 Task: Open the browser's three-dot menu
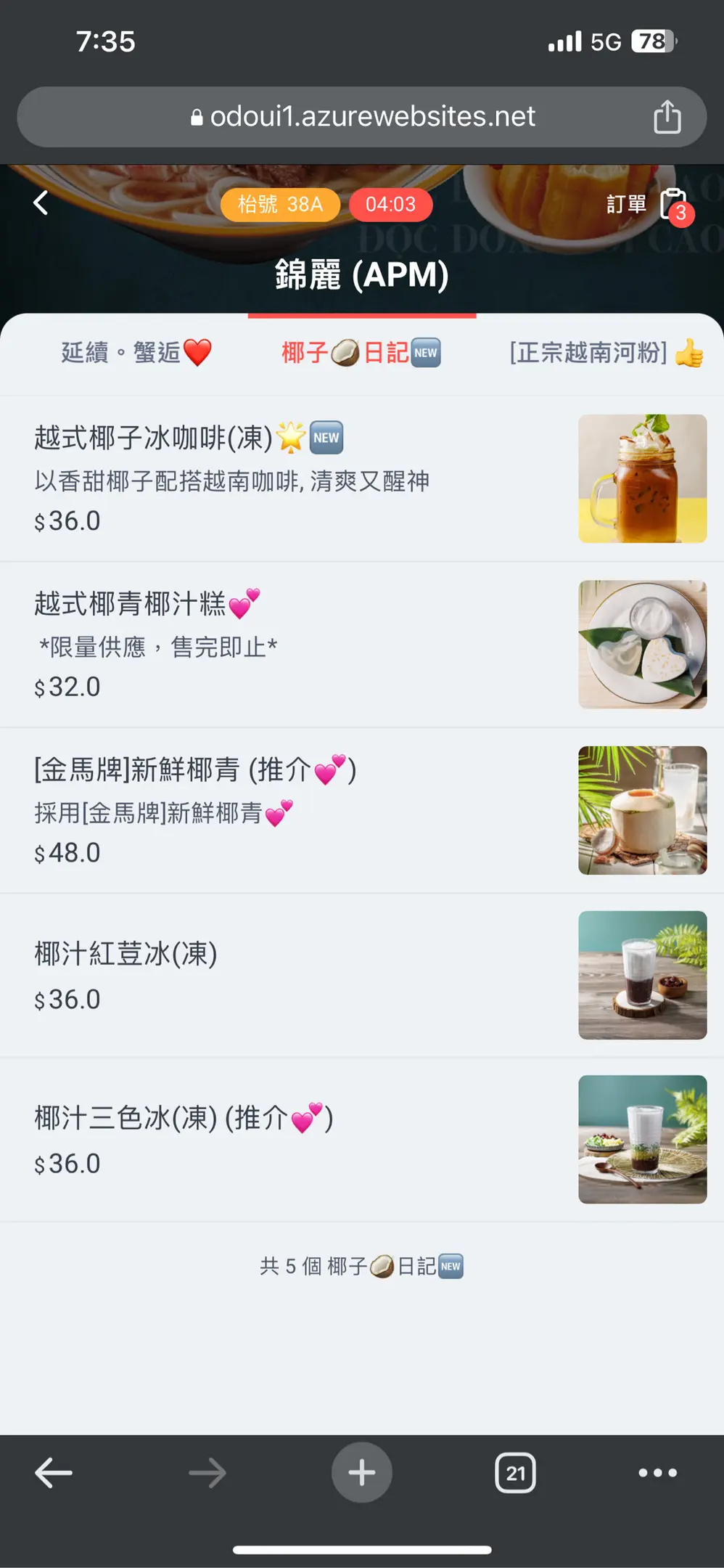pos(657,1473)
